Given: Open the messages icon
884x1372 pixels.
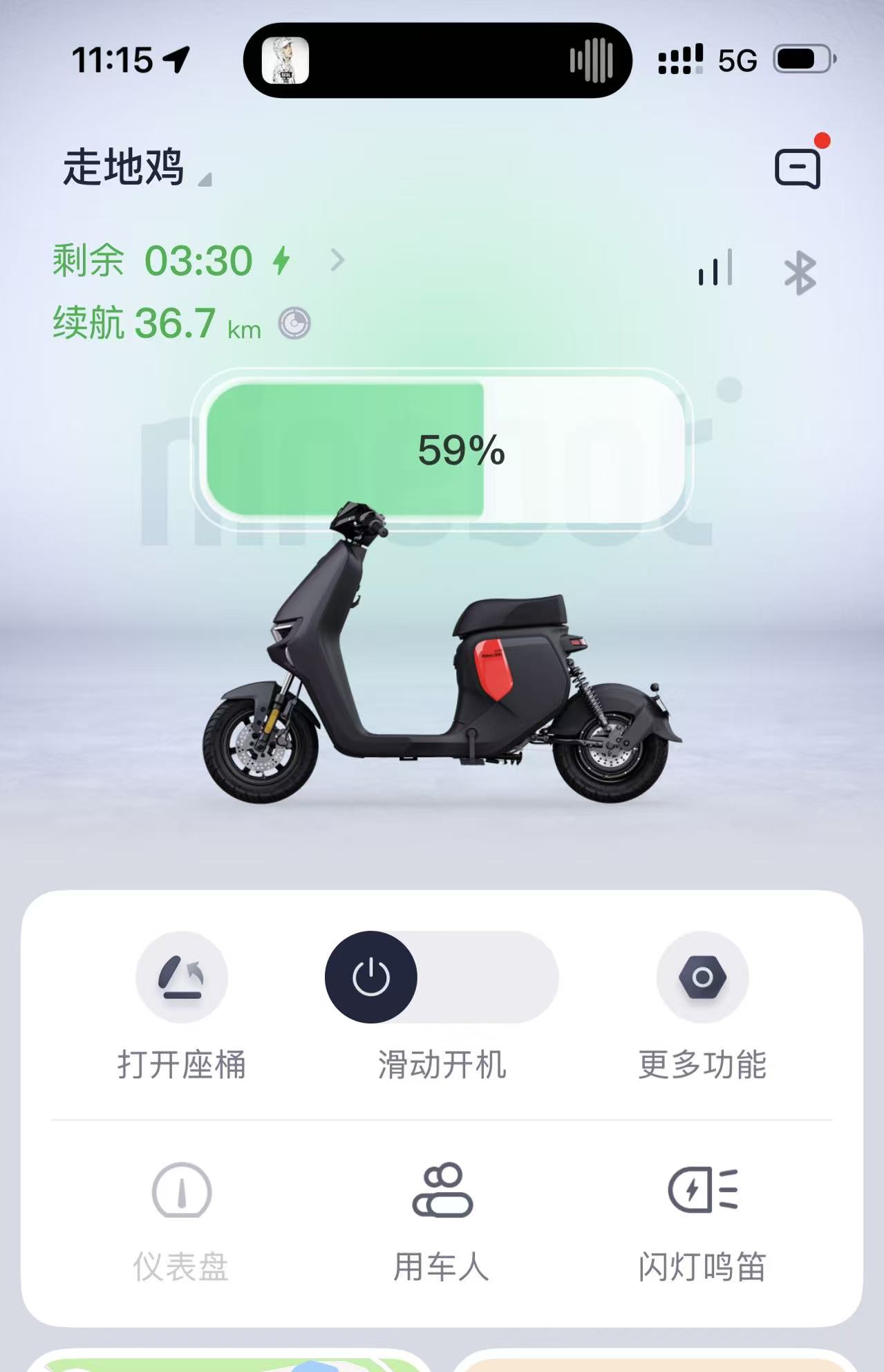Looking at the screenshot, I should (798, 168).
